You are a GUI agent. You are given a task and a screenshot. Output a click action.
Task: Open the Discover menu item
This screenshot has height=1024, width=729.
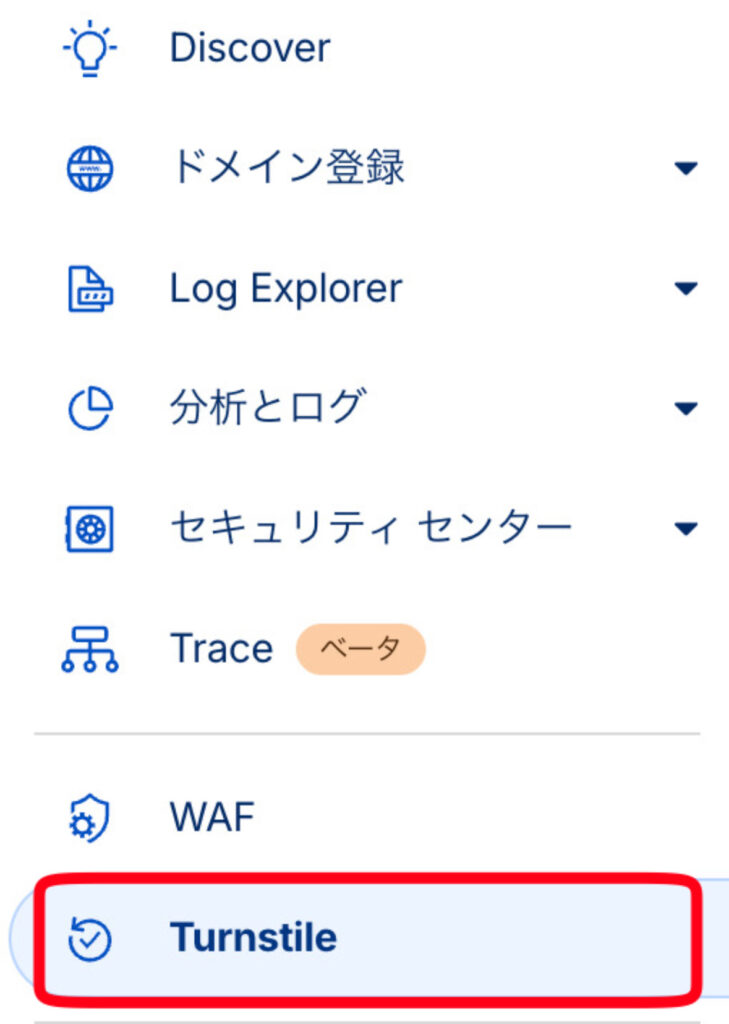pos(249,48)
